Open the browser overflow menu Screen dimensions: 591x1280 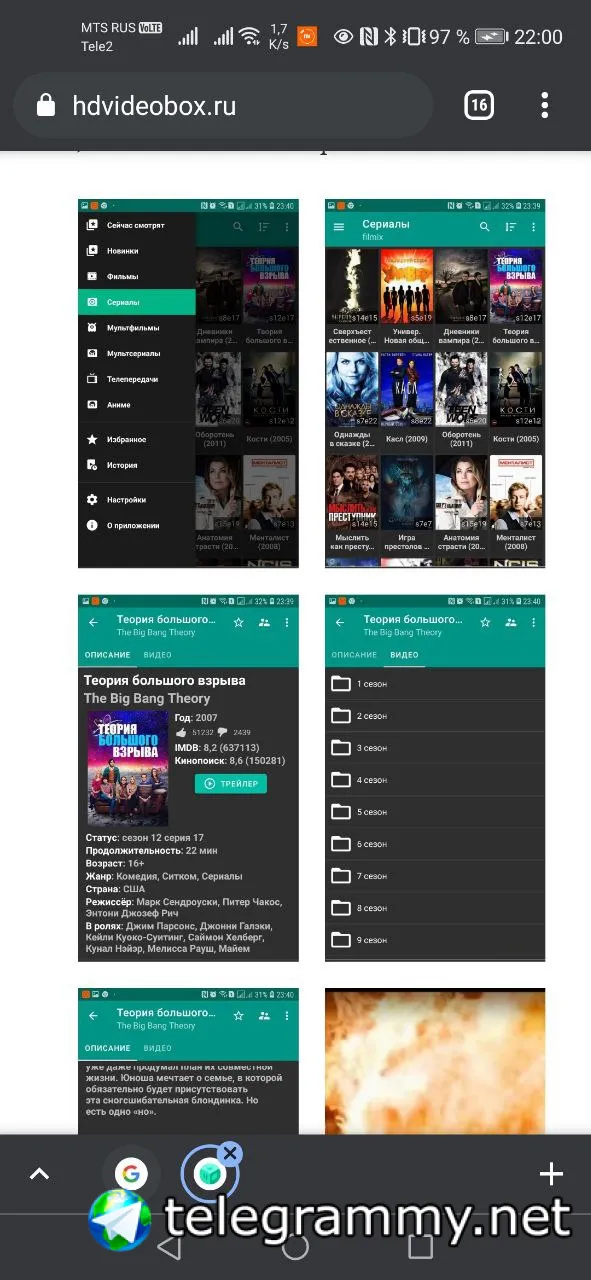tap(545, 105)
